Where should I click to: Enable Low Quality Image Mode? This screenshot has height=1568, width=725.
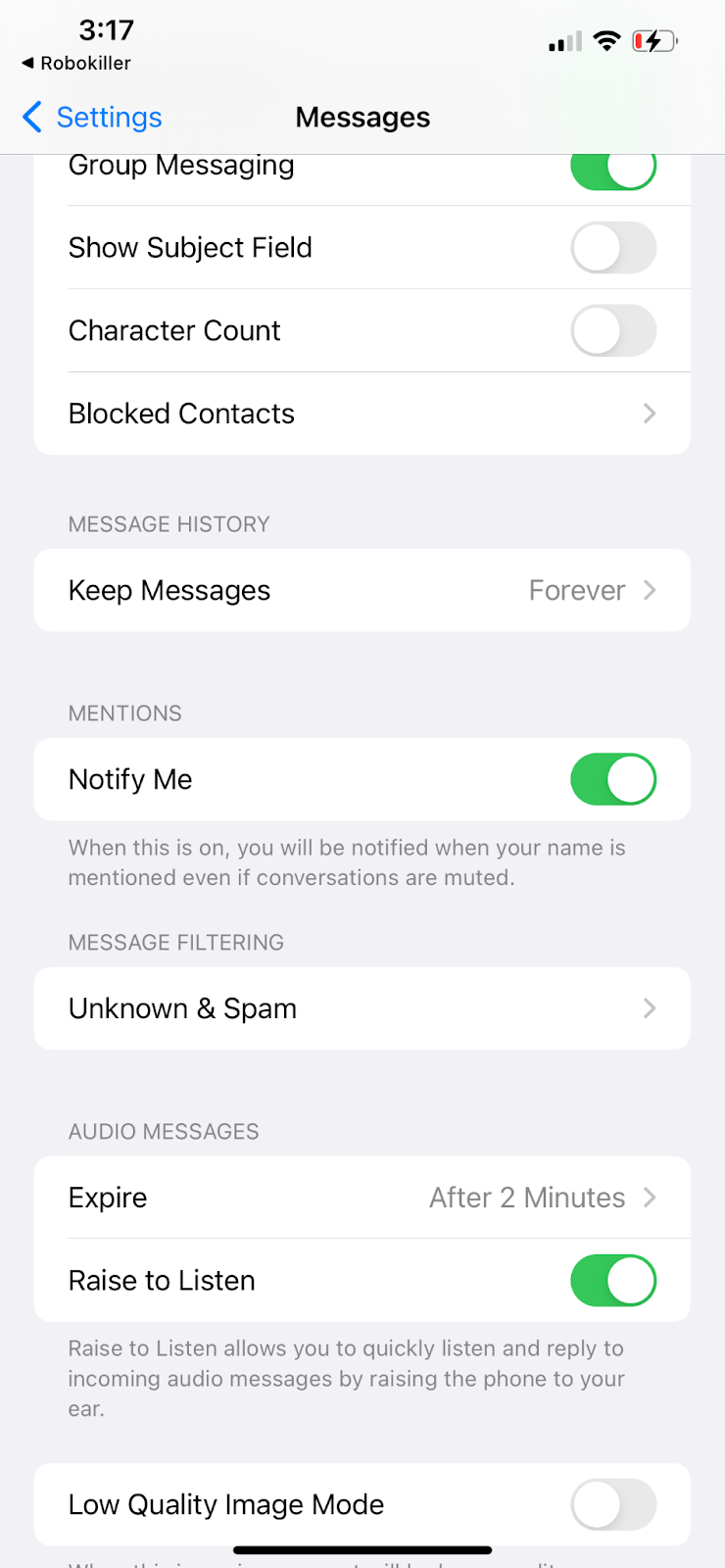point(613,1504)
